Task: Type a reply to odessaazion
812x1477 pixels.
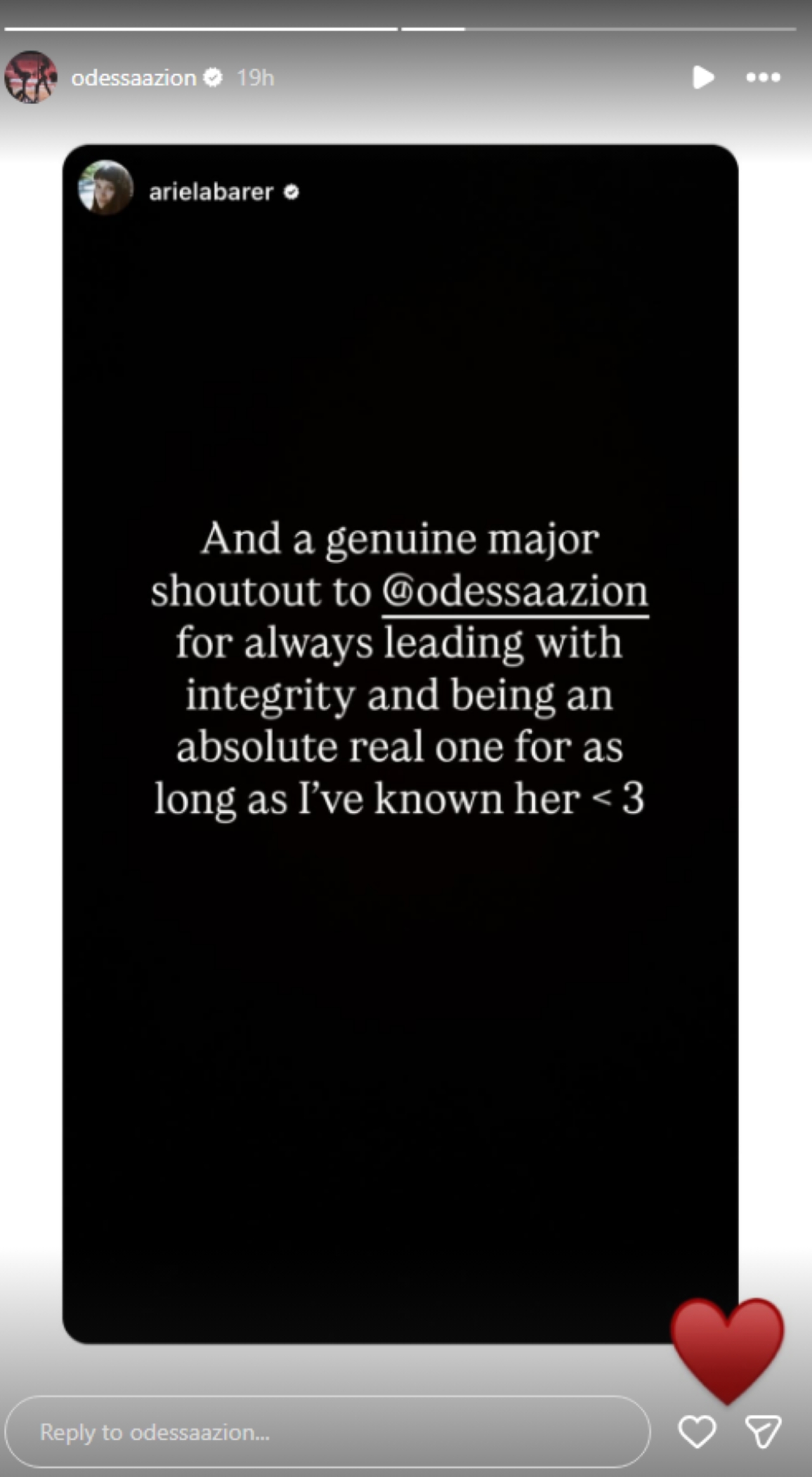Action: (x=327, y=1432)
